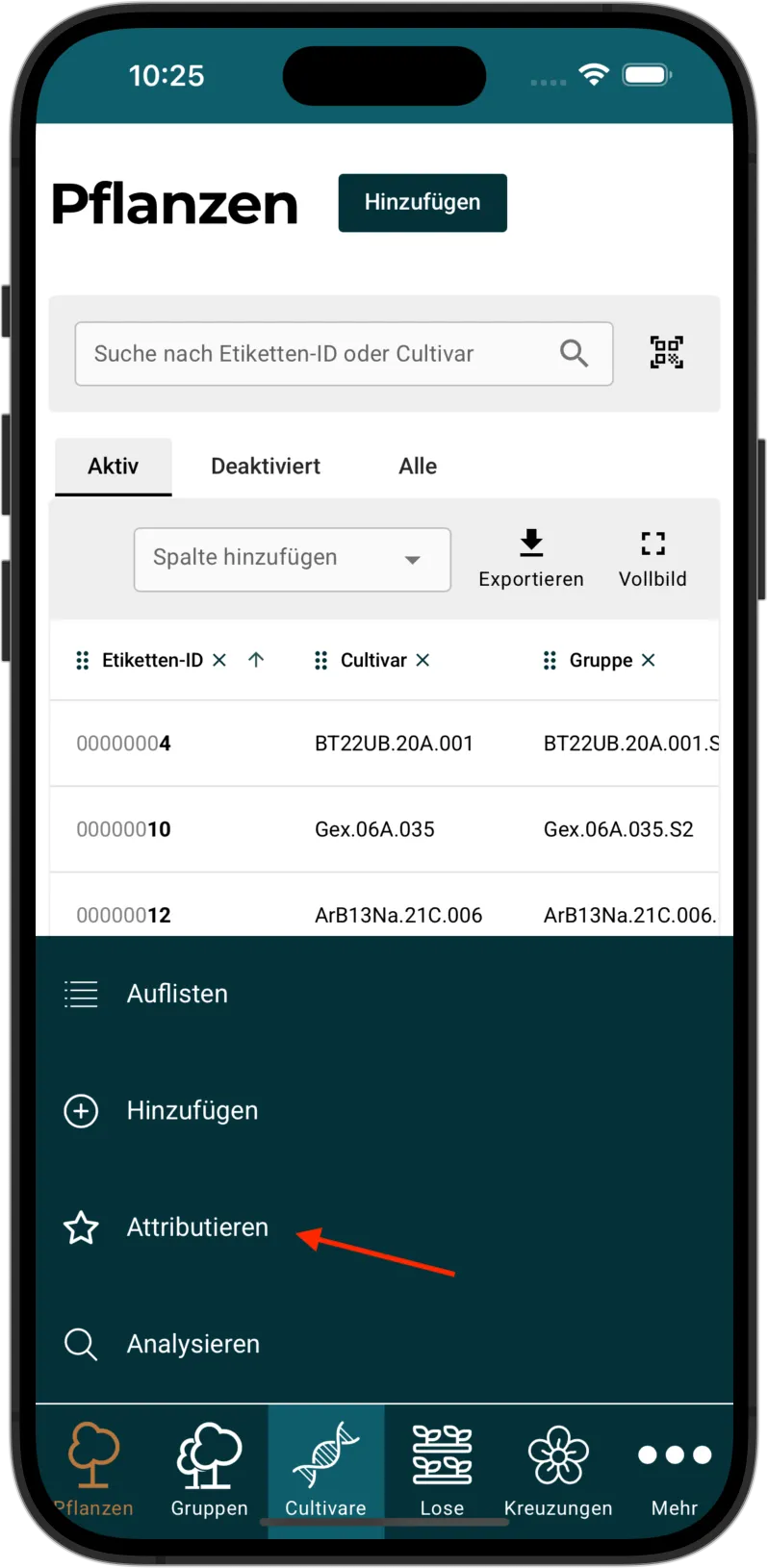The height and width of the screenshot is (1568, 768).
Task: Remove the Cultivar column
Action: point(422,660)
